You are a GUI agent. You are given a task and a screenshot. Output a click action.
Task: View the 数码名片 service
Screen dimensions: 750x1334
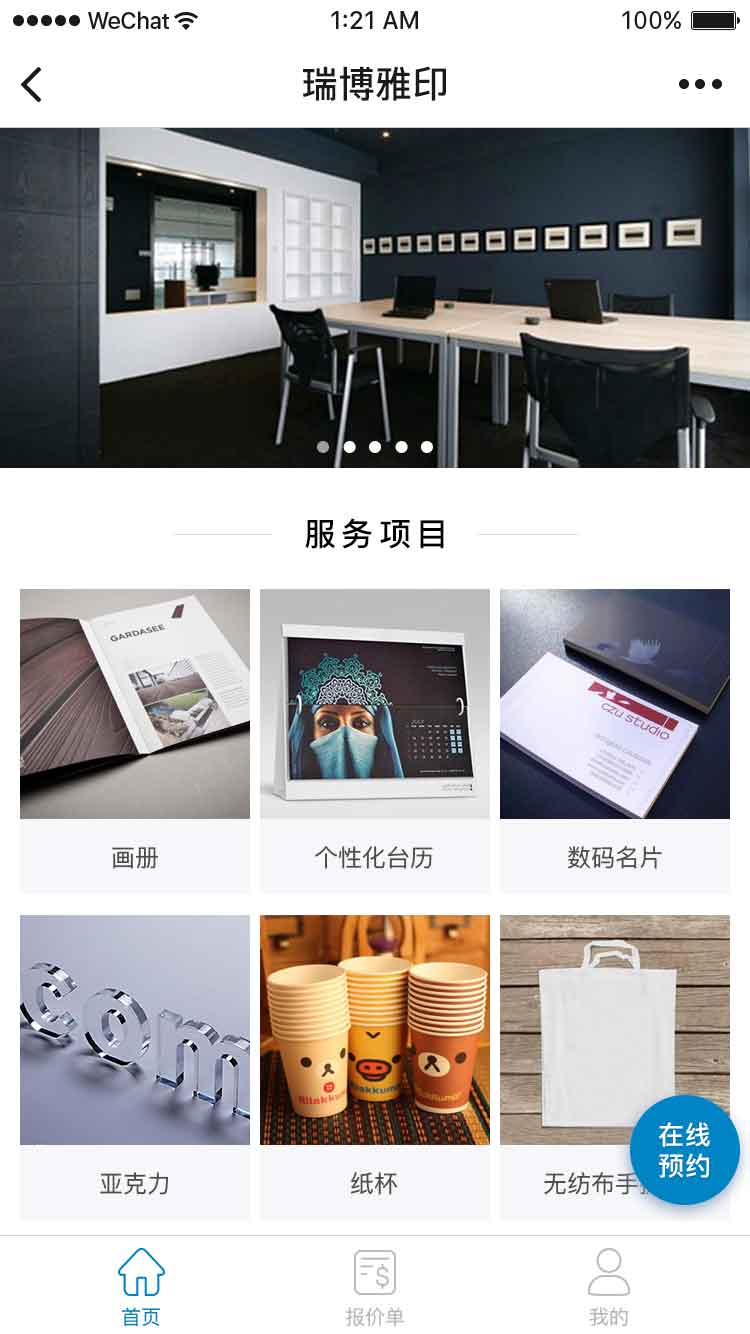pos(615,741)
